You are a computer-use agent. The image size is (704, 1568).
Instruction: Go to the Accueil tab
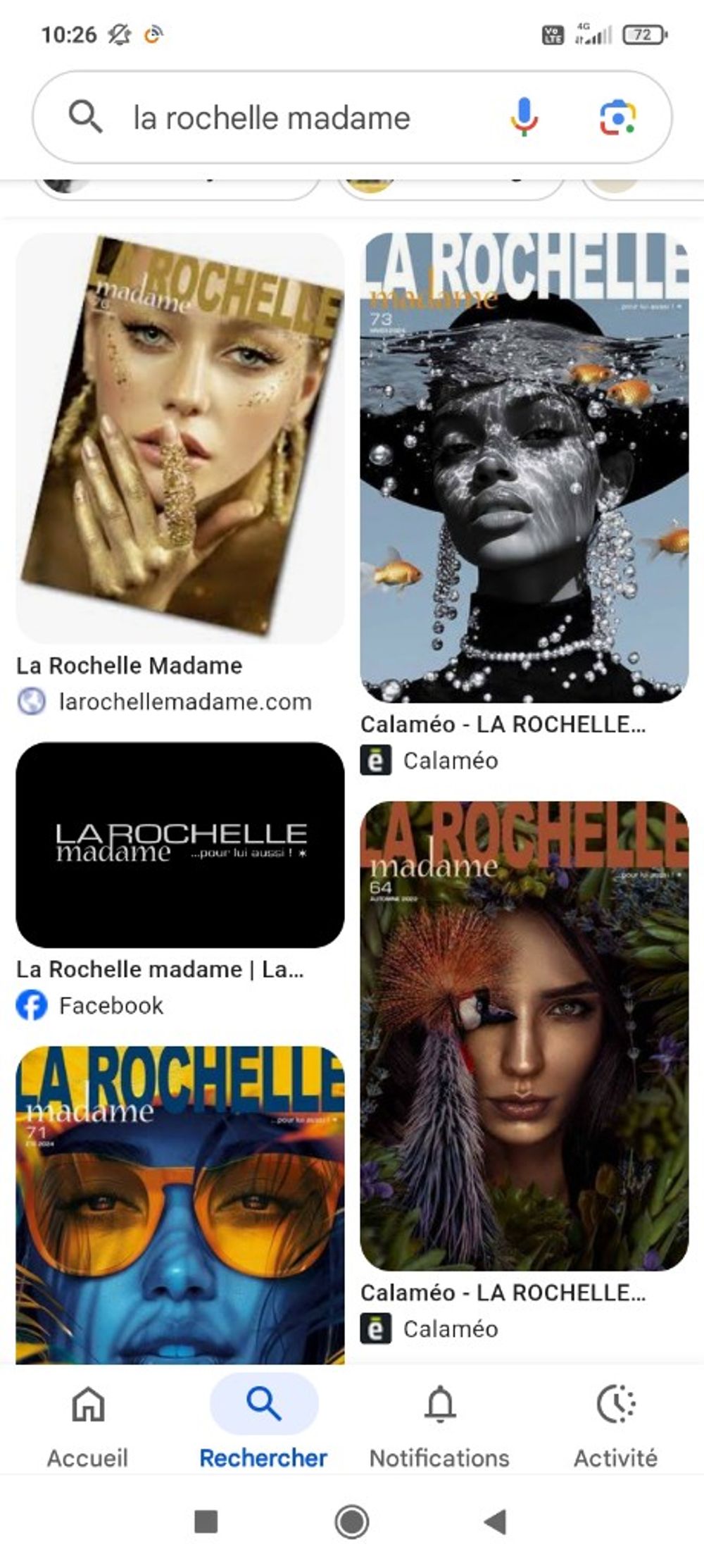[x=88, y=1423]
